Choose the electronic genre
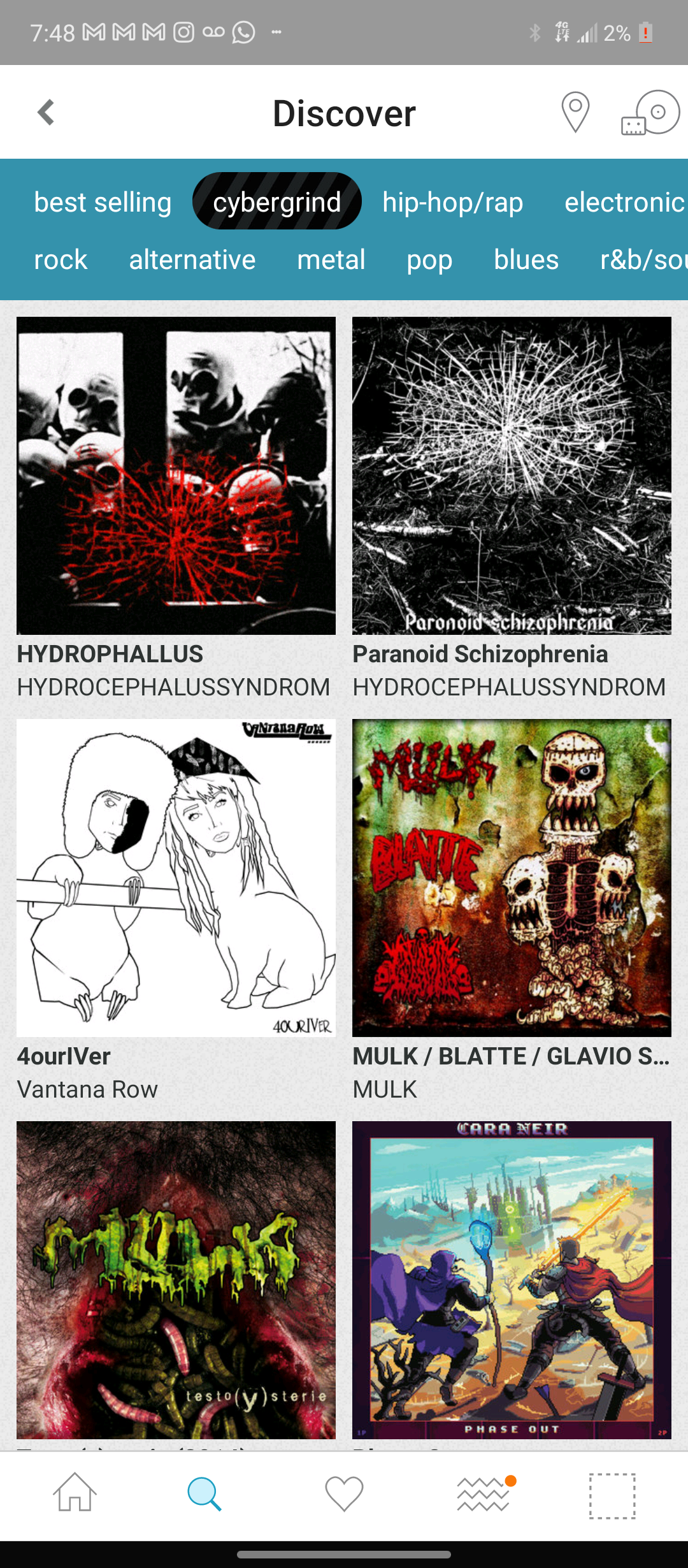The width and height of the screenshot is (688, 1568). (x=624, y=202)
